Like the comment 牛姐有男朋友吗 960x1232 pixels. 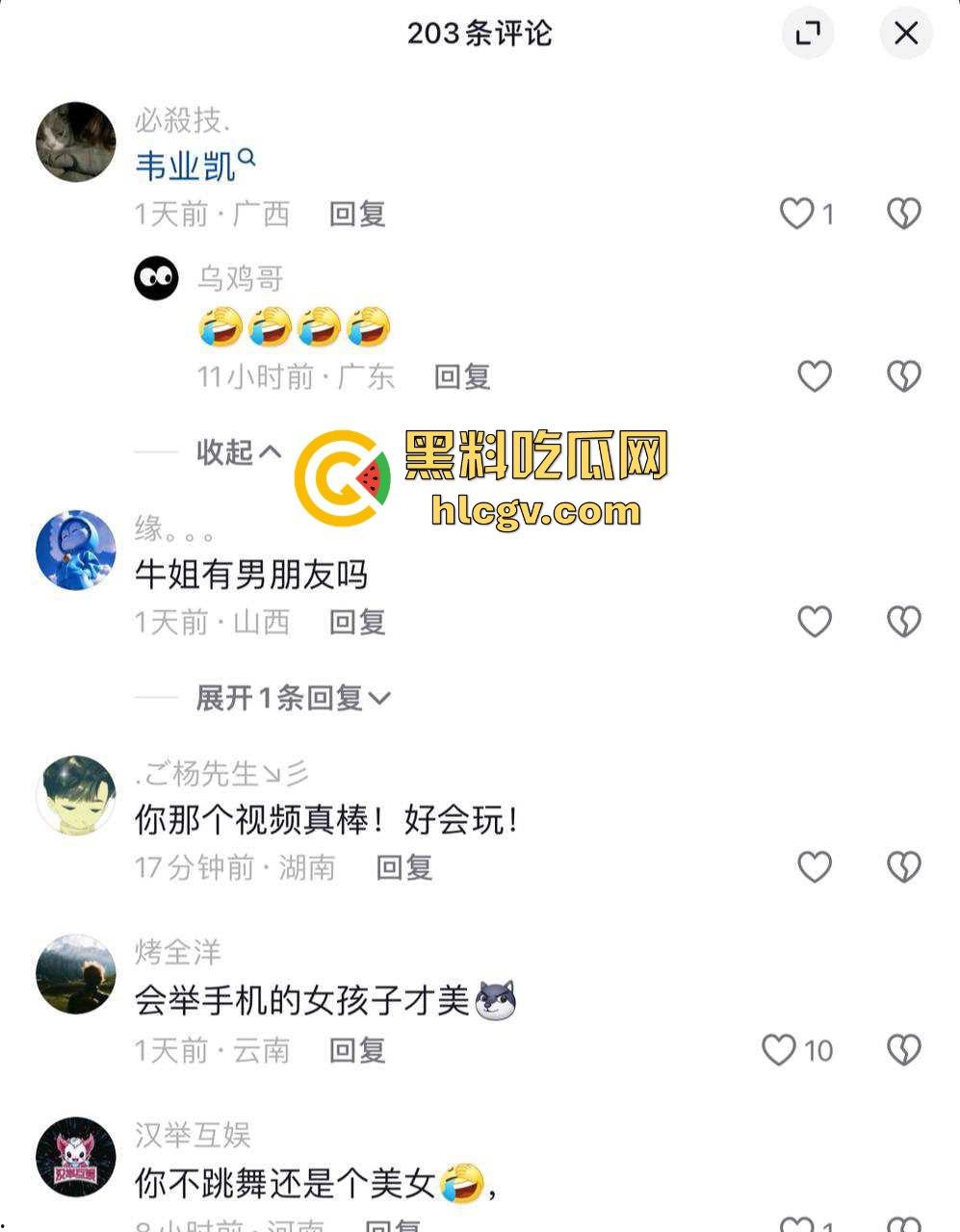[x=815, y=622]
